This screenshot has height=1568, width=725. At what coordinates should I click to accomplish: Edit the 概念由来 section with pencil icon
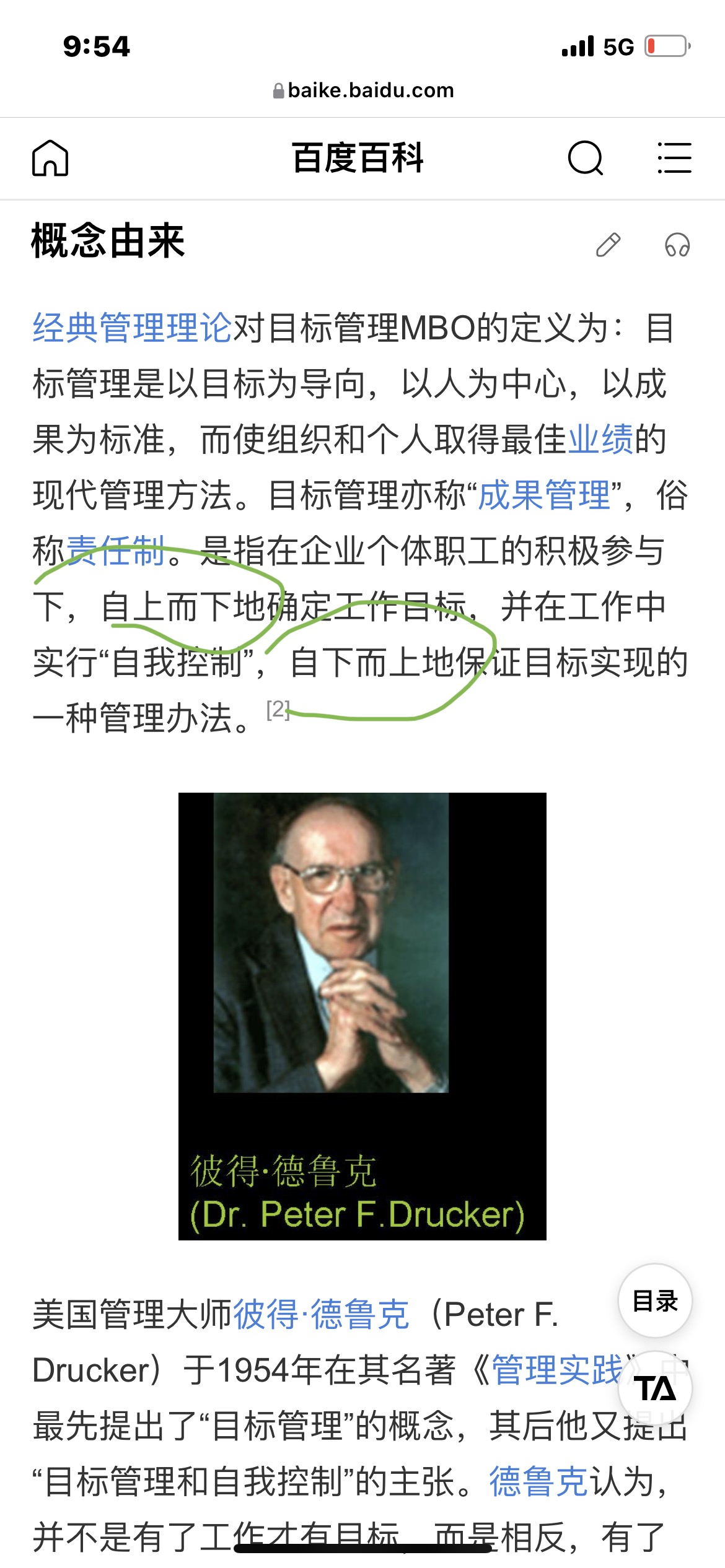pyautogui.click(x=608, y=245)
